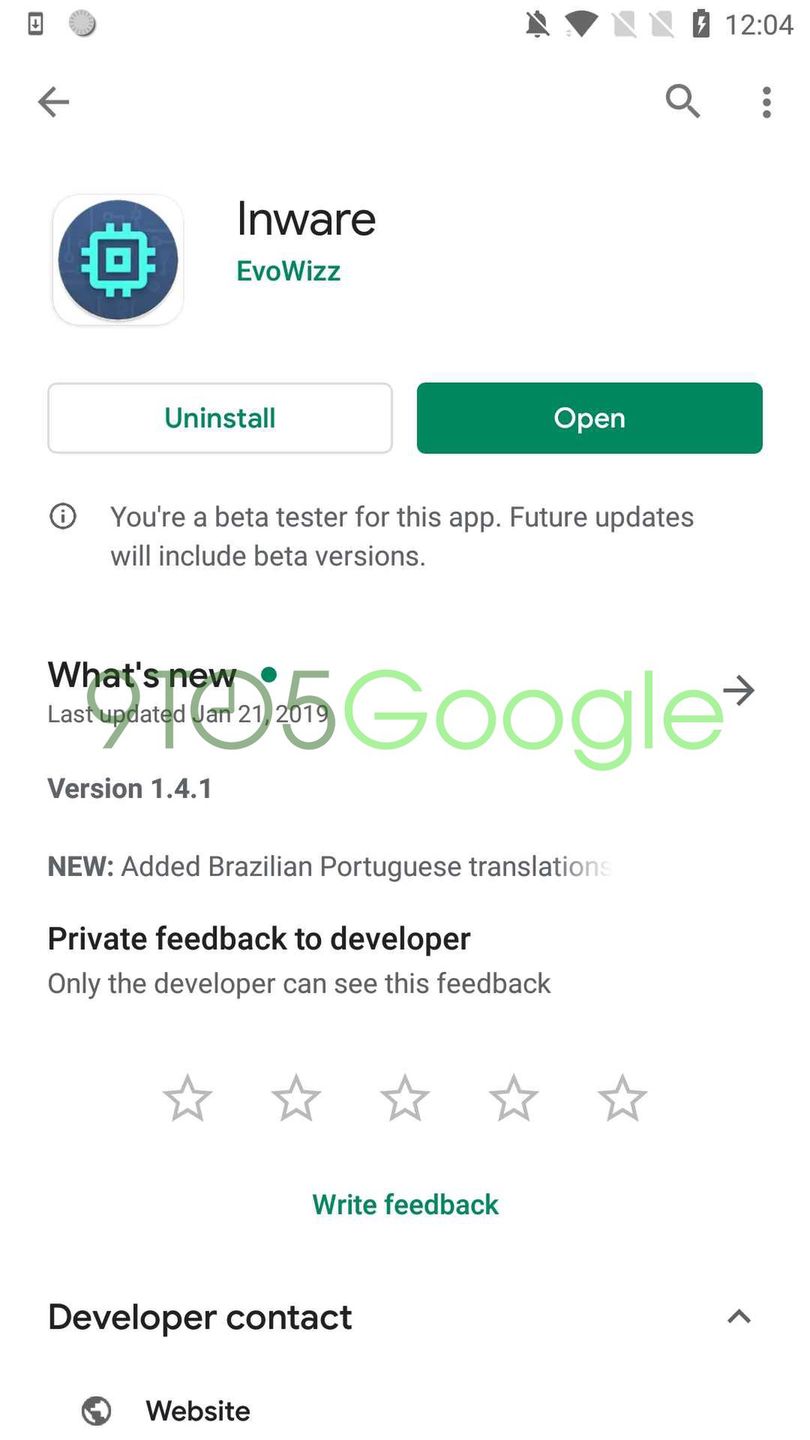Go back using the arrow icon

pyautogui.click(x=53, y=101)
